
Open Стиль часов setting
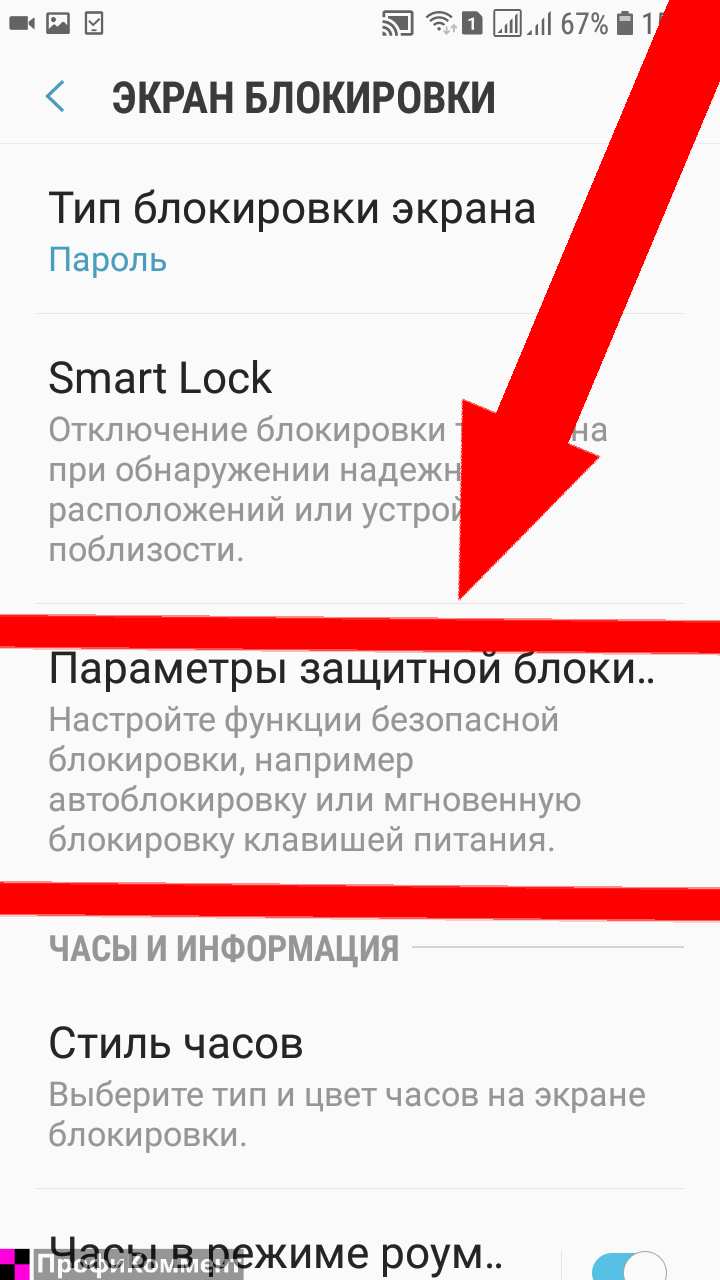point(360,1085)
